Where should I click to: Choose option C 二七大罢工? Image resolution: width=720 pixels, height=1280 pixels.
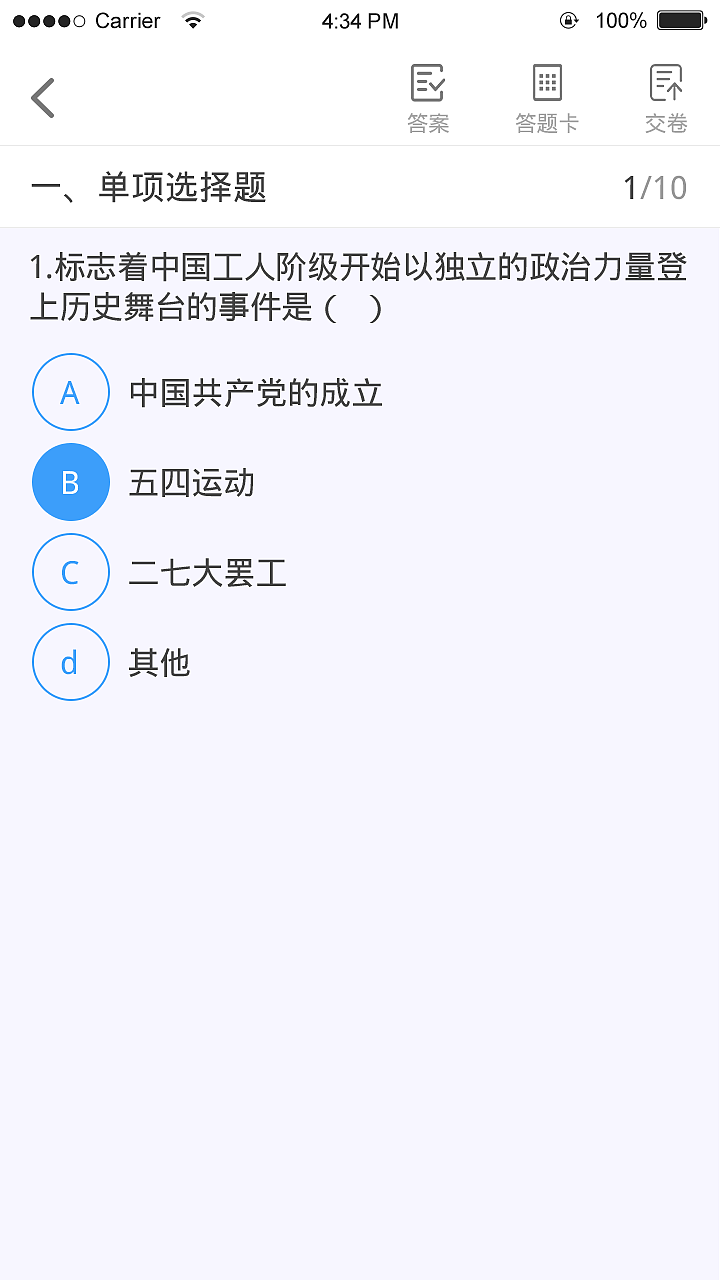(70, 572)
